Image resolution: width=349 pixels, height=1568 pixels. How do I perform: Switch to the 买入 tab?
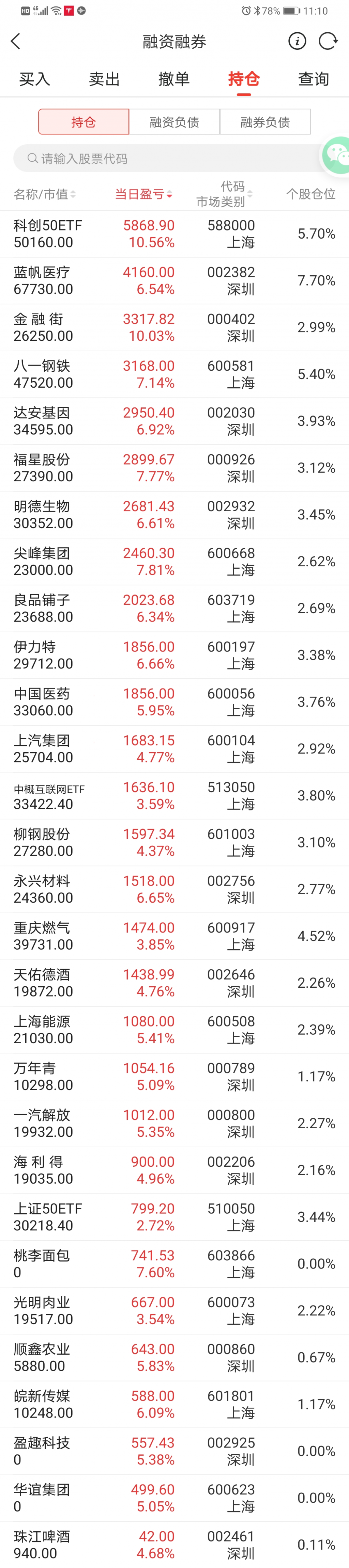pyautogui.click(x=35, y=79)
